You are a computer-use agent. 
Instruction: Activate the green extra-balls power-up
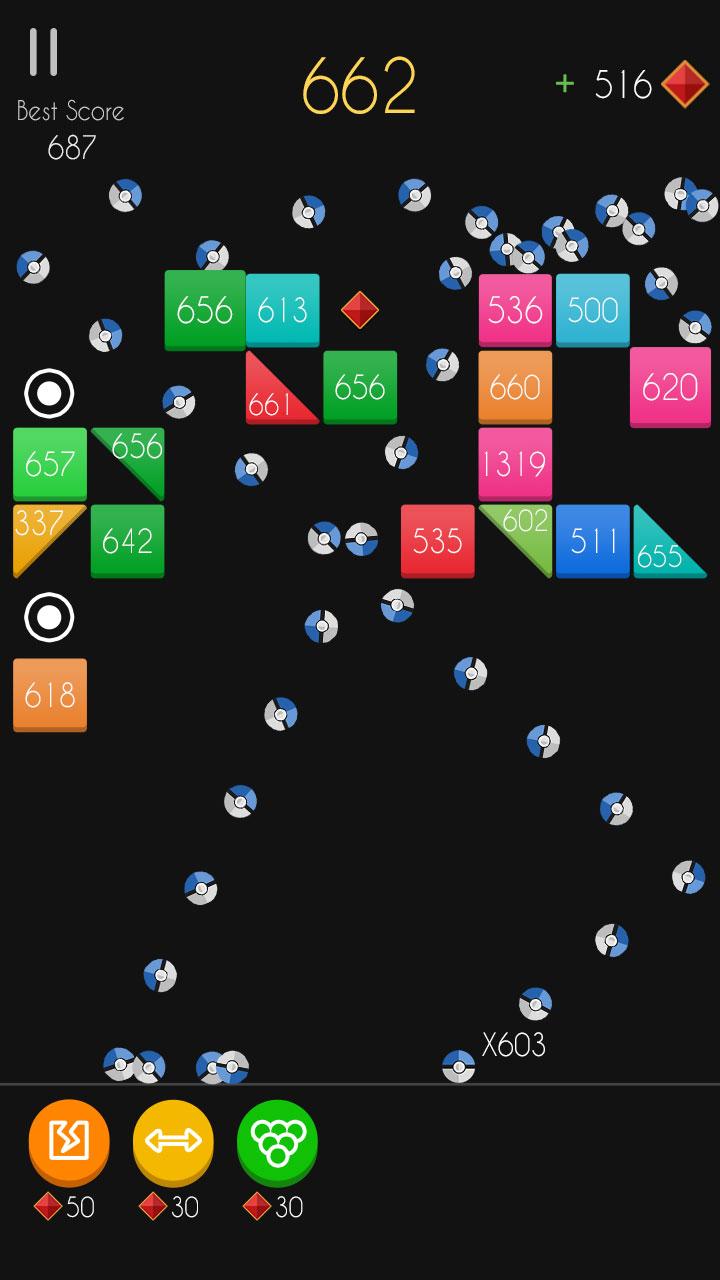(277, 1141)
